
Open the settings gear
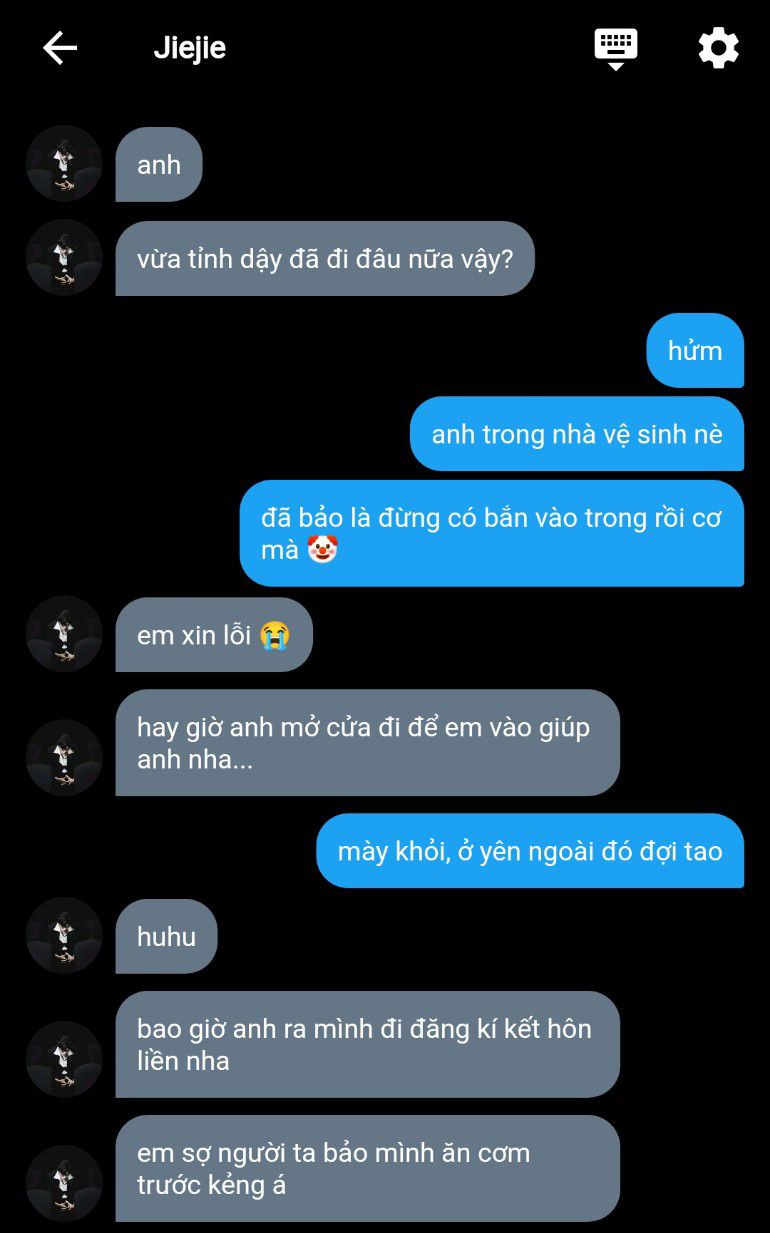[718, 48]
